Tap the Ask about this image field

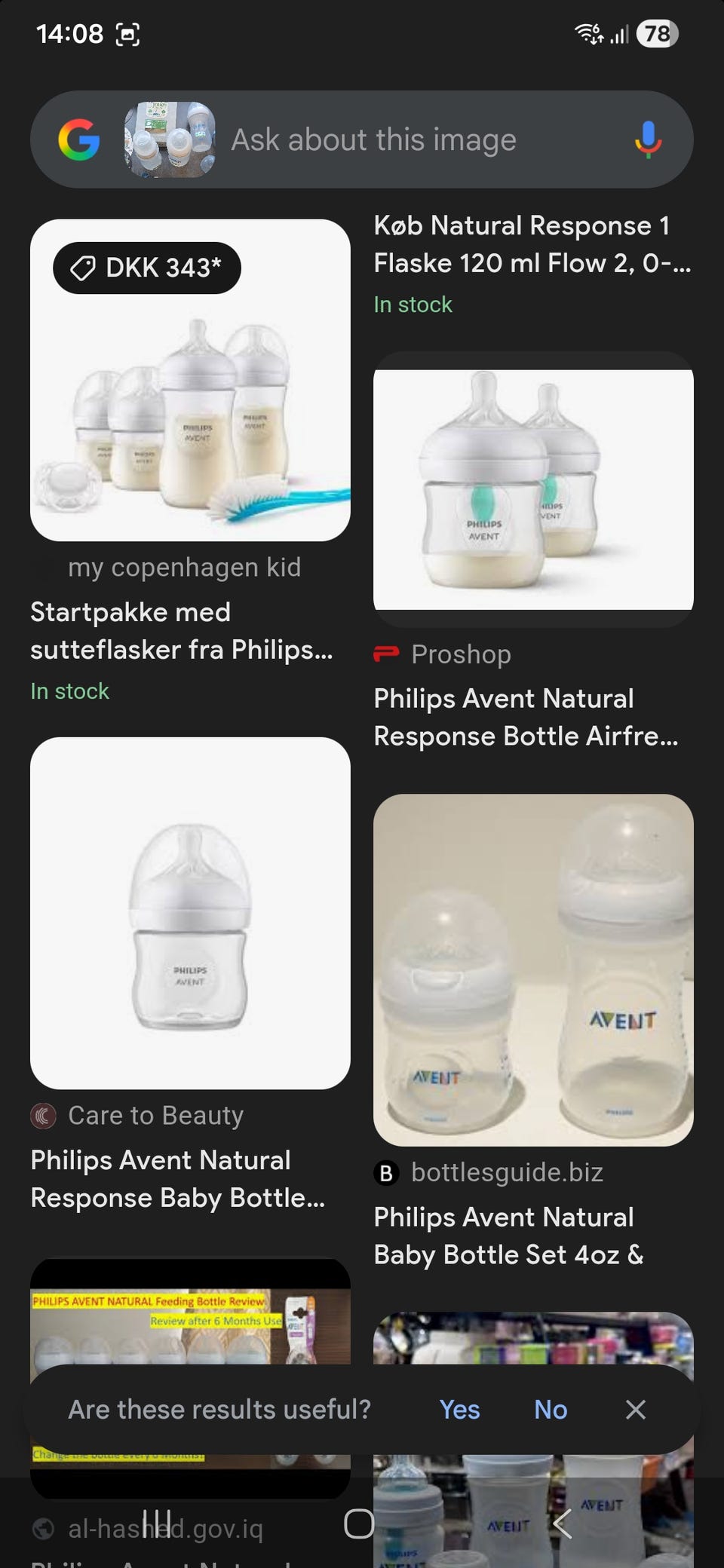[373, 139]
